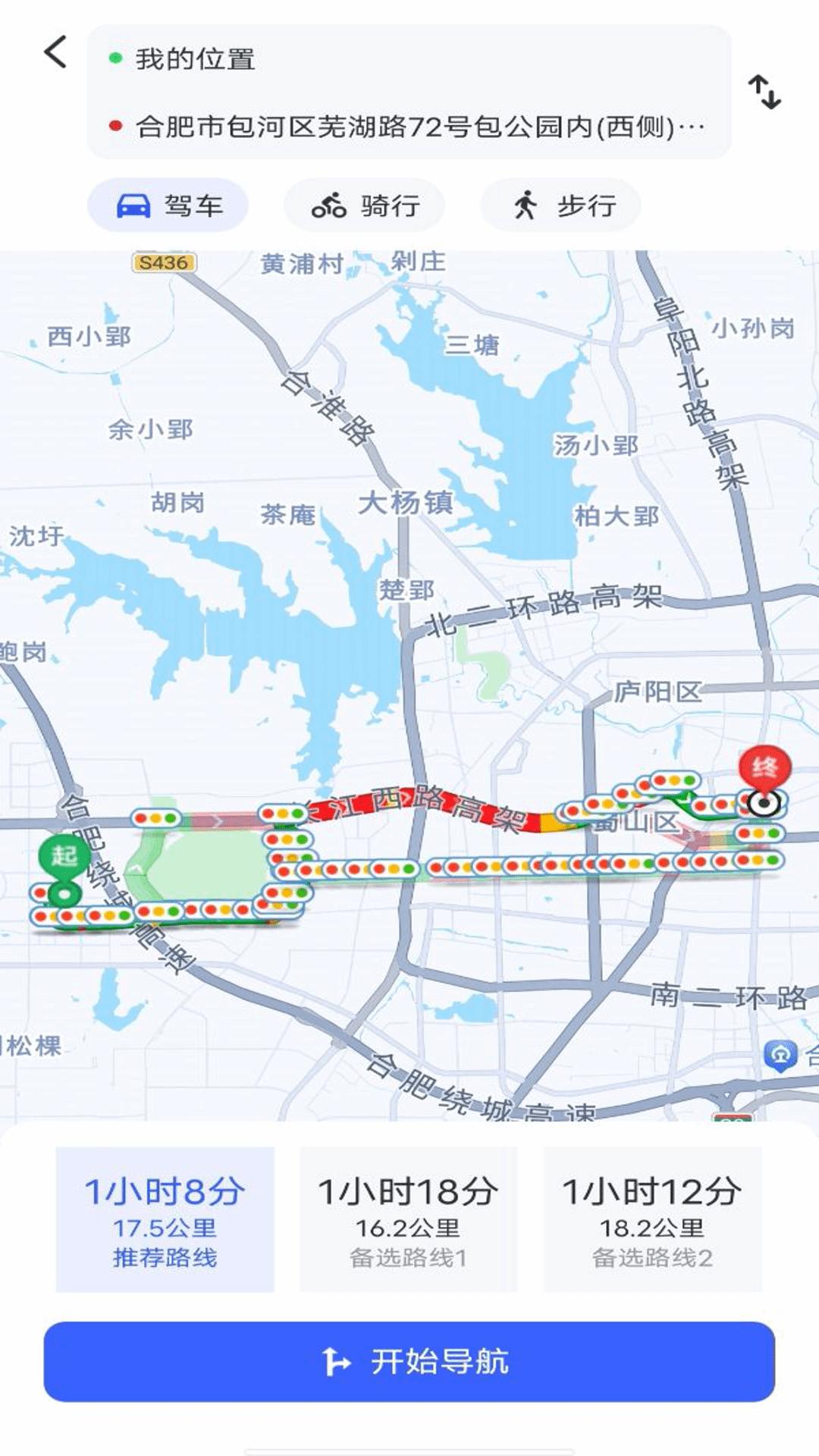Switch to 步行 mode

pos(561,203)
